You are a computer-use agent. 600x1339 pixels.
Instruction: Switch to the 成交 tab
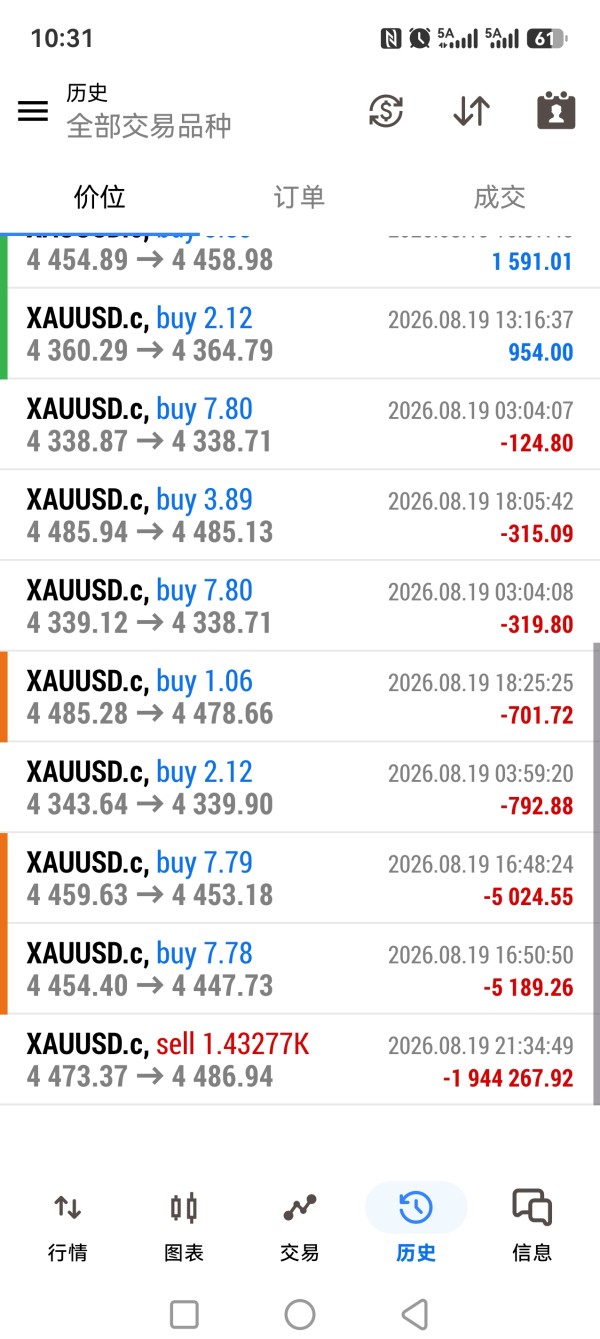[x=499, y=197]
